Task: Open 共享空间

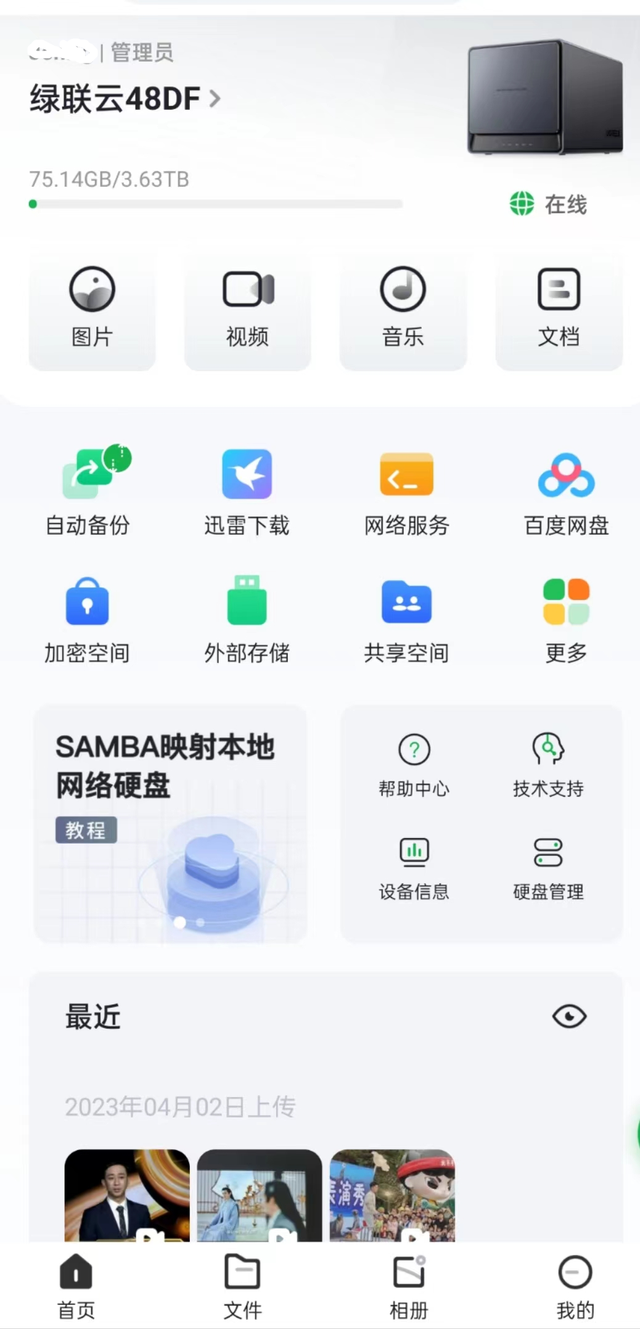Action: 406,620
